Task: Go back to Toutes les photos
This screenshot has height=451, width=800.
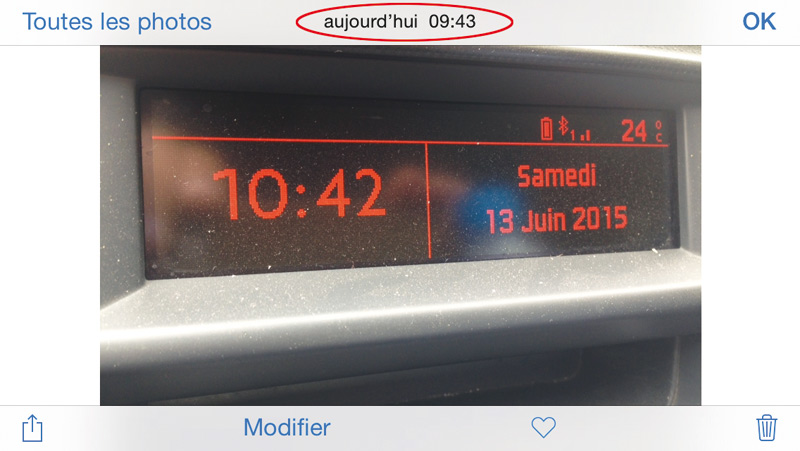Action: click(117, 21)
